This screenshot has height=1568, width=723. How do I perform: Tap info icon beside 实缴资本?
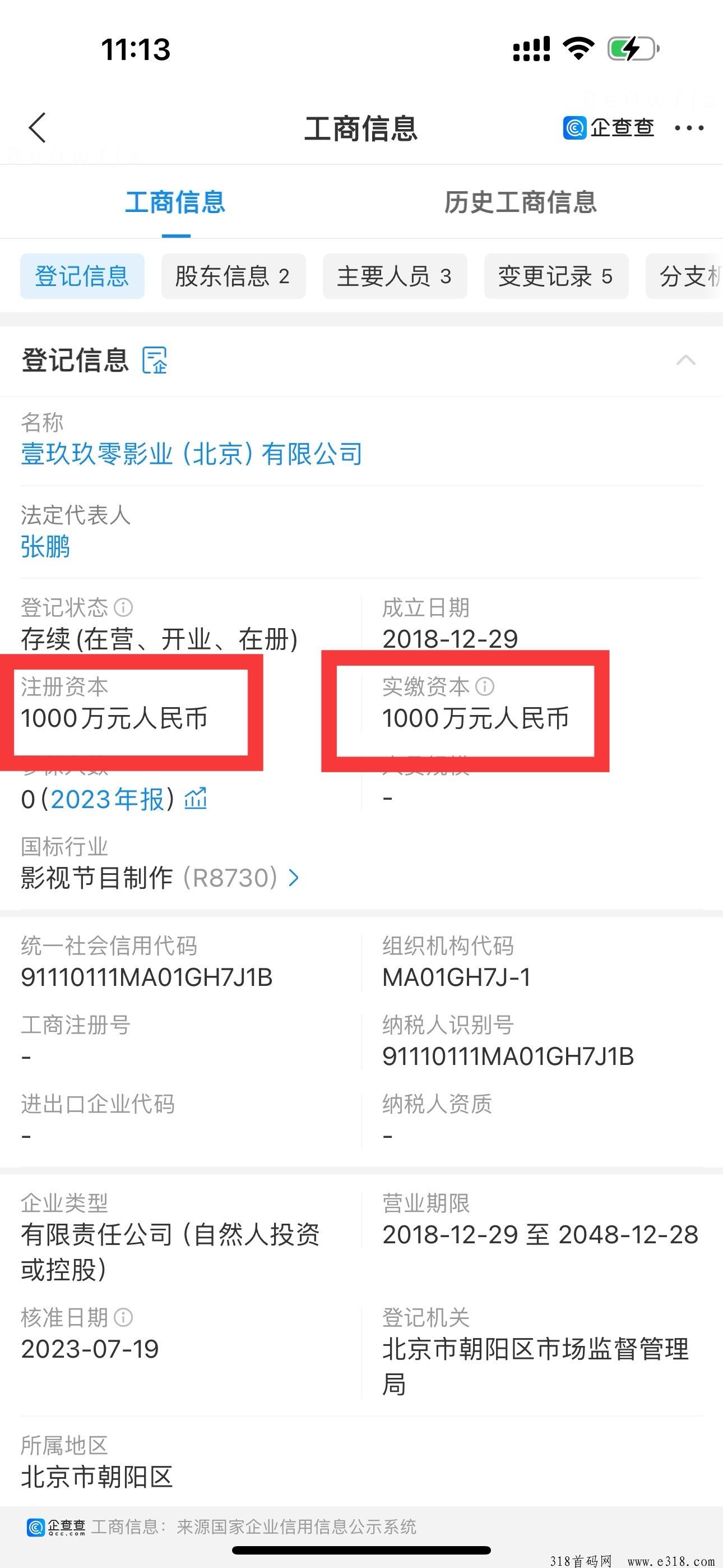click(x=485, y=686)
